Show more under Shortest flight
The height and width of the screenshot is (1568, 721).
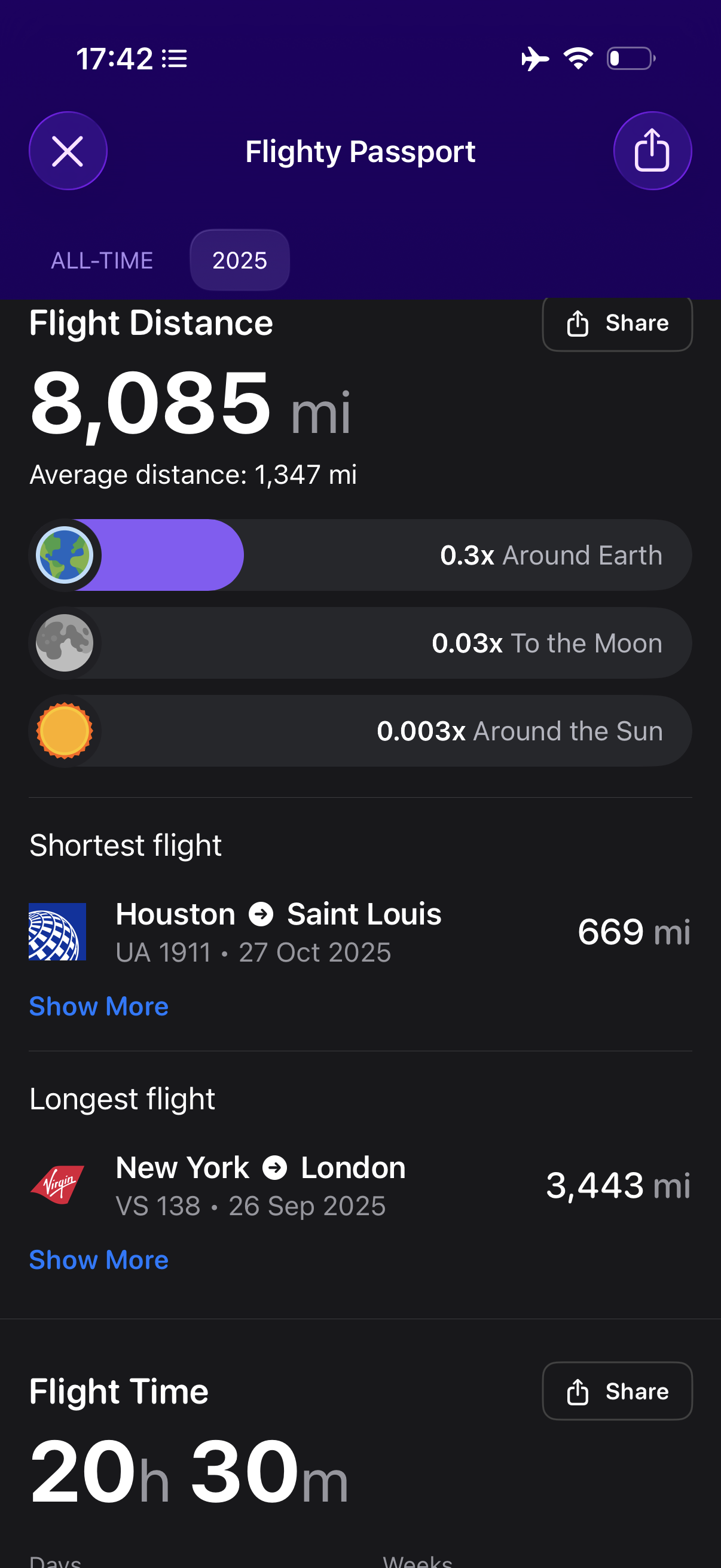click(99, 1007)
